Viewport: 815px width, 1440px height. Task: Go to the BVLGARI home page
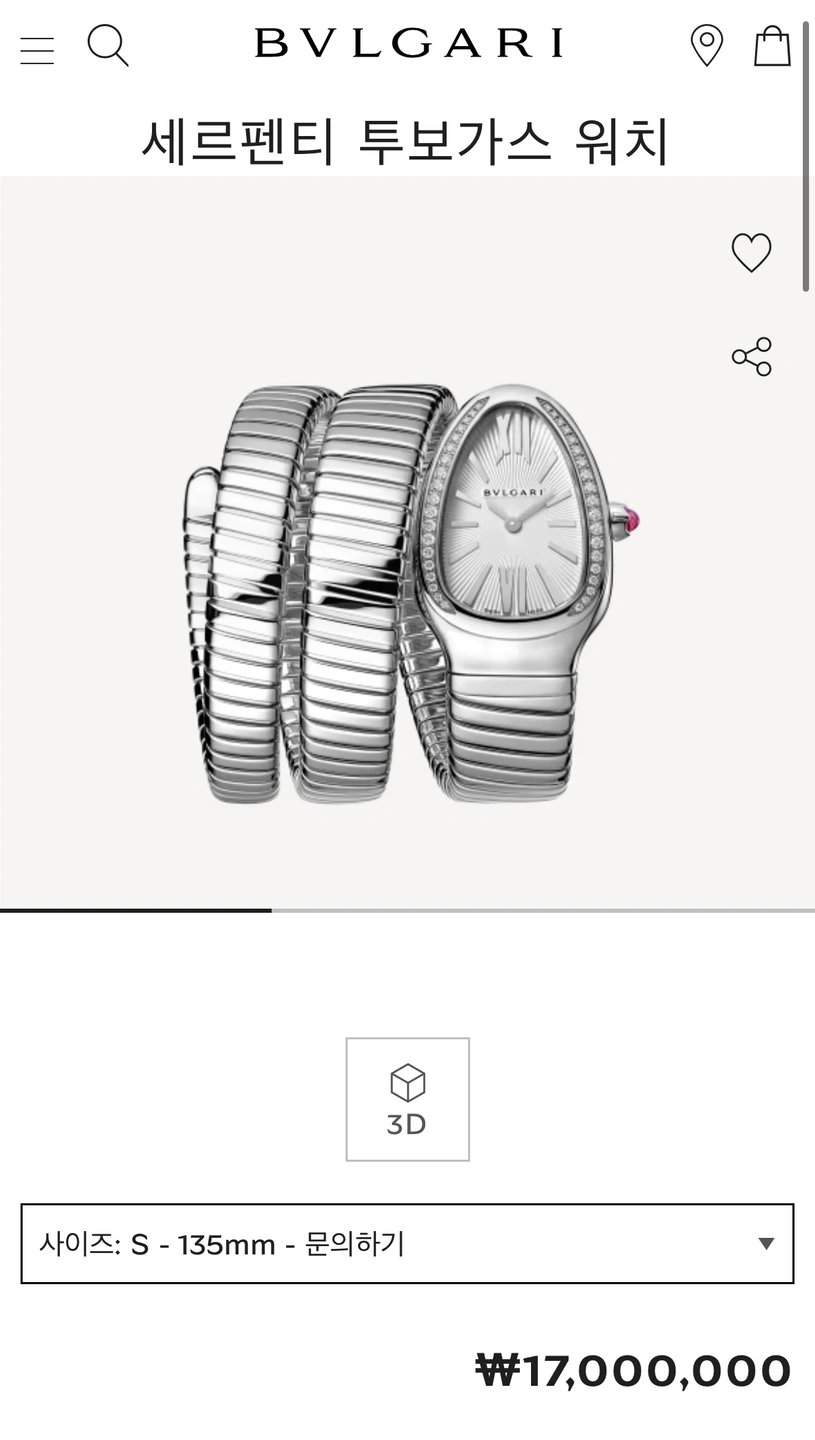[x=408, y=44]
